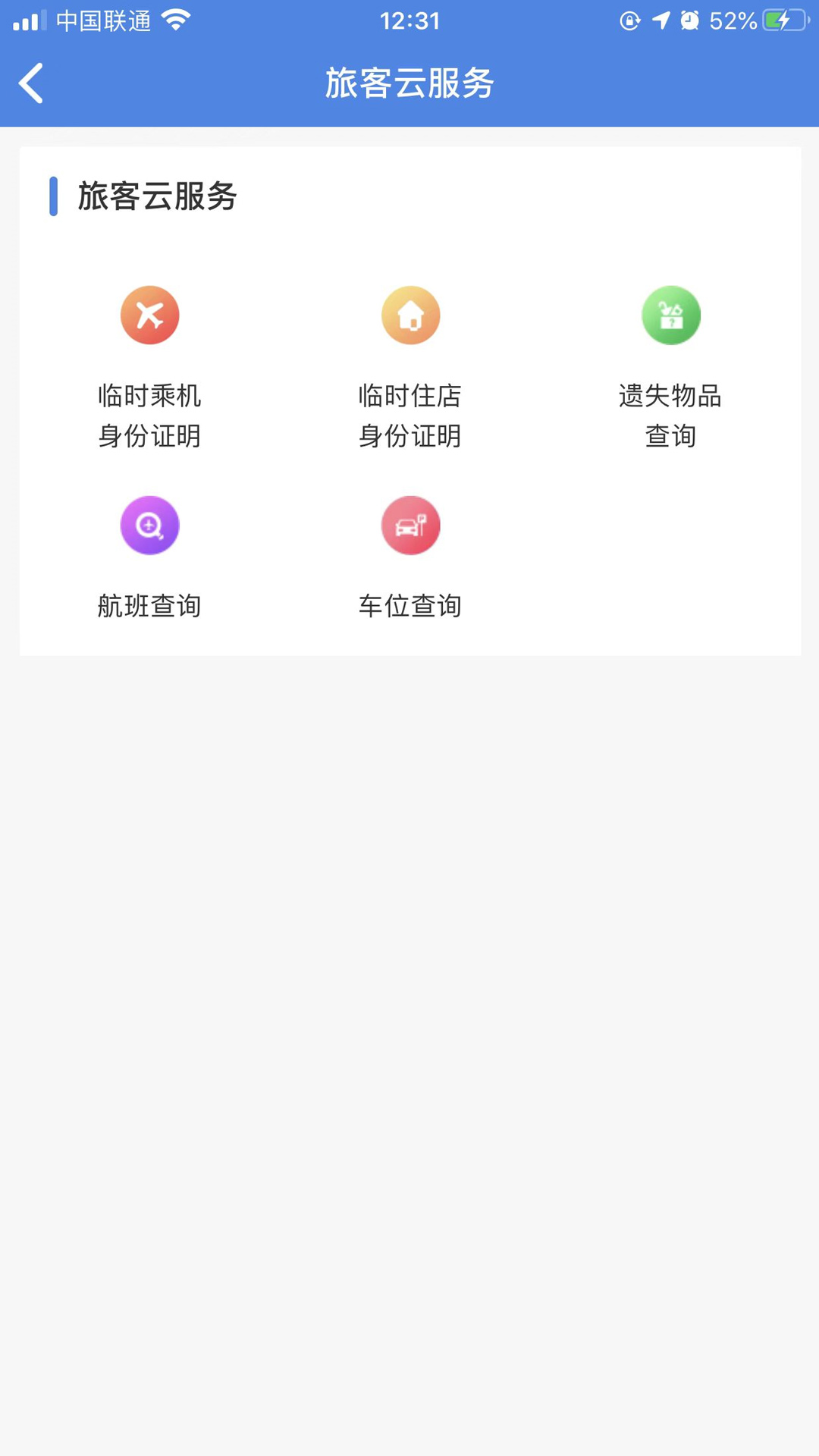Tap the green lost-and-found box icon
Viewport: 819px width, 1456px height.
pyautogui.click(x=671, y=315)
